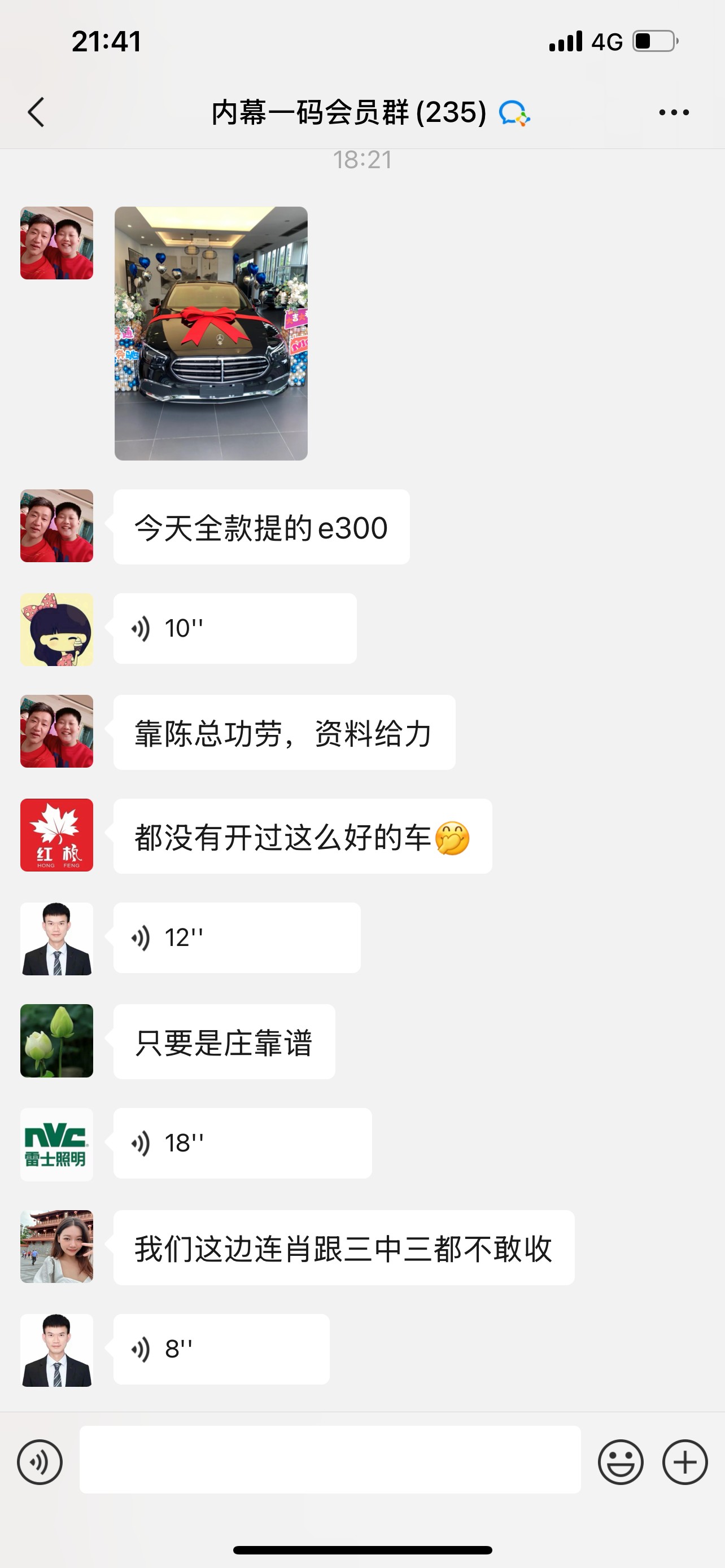Play the 8-second voice message
Screen dimensions: 725x1568
click(221, 1349)
